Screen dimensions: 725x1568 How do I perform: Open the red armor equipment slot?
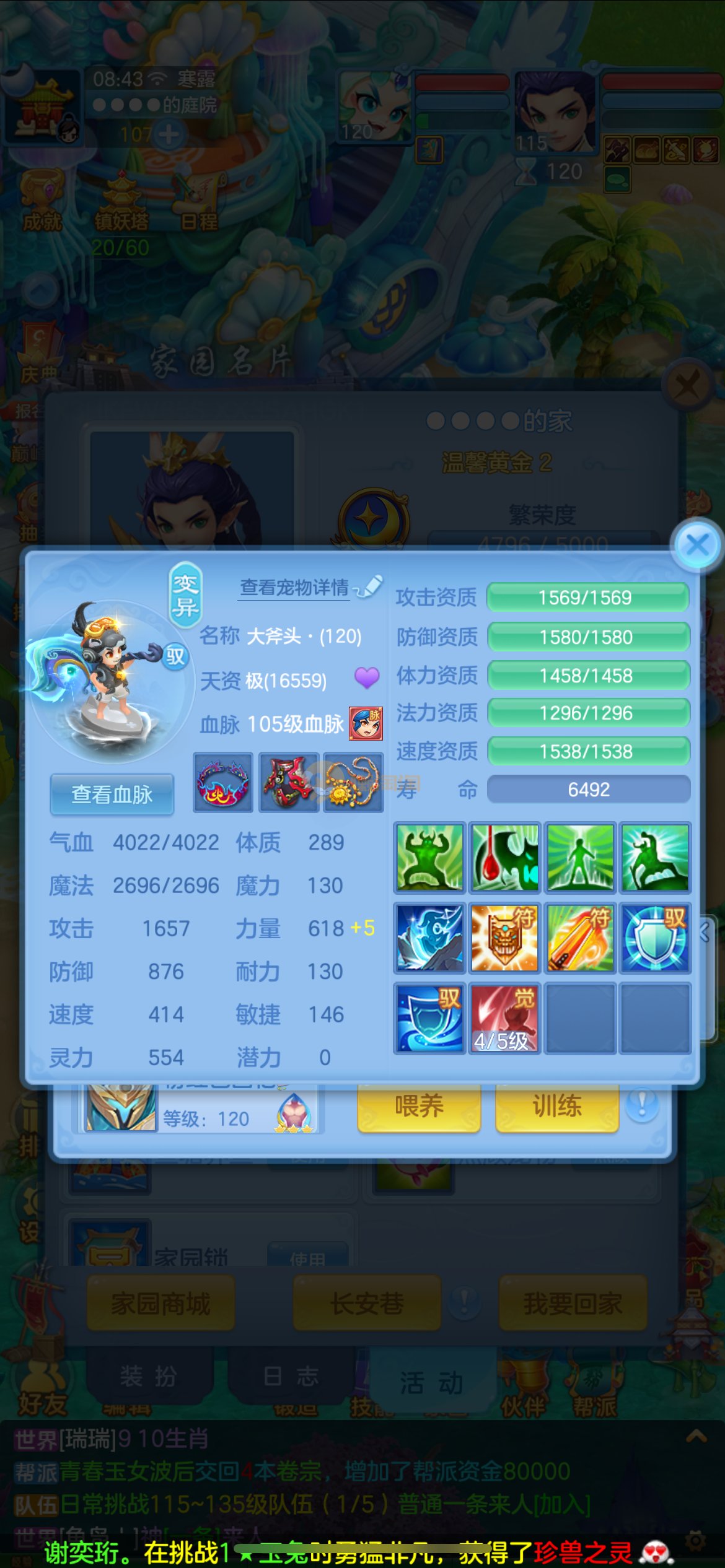tap(288, 783)
